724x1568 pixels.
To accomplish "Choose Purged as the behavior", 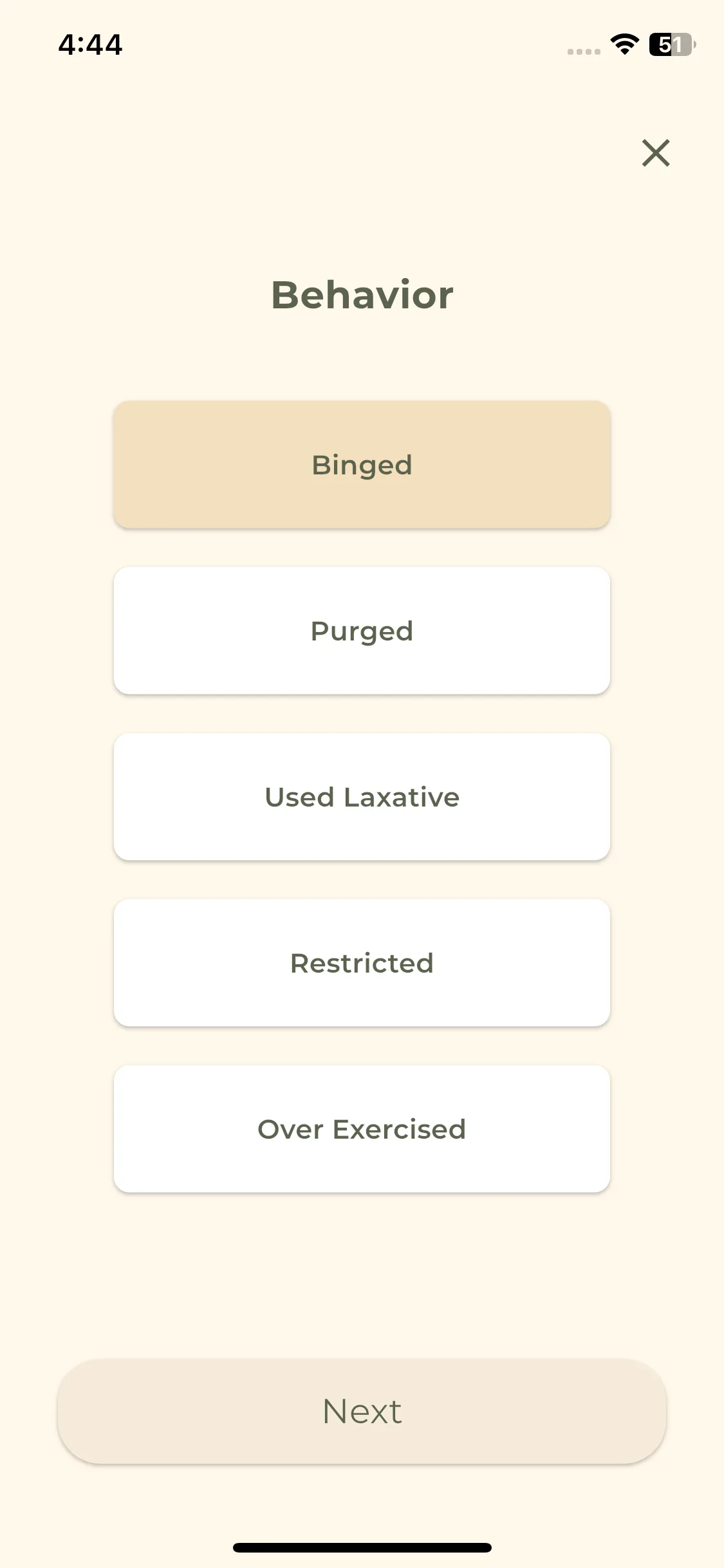I will click(362, 631).
